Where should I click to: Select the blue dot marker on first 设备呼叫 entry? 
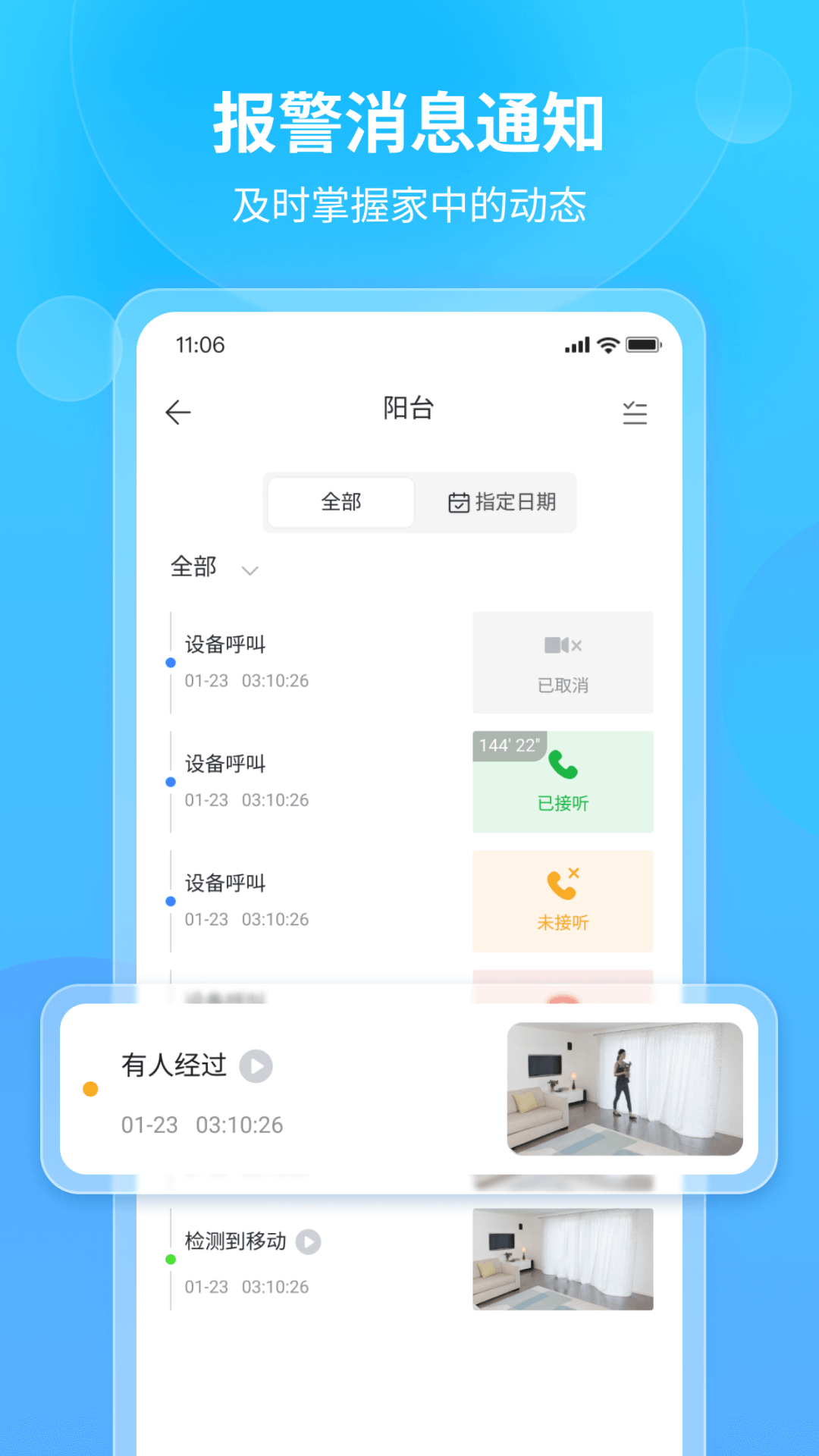tap(170, 661)
